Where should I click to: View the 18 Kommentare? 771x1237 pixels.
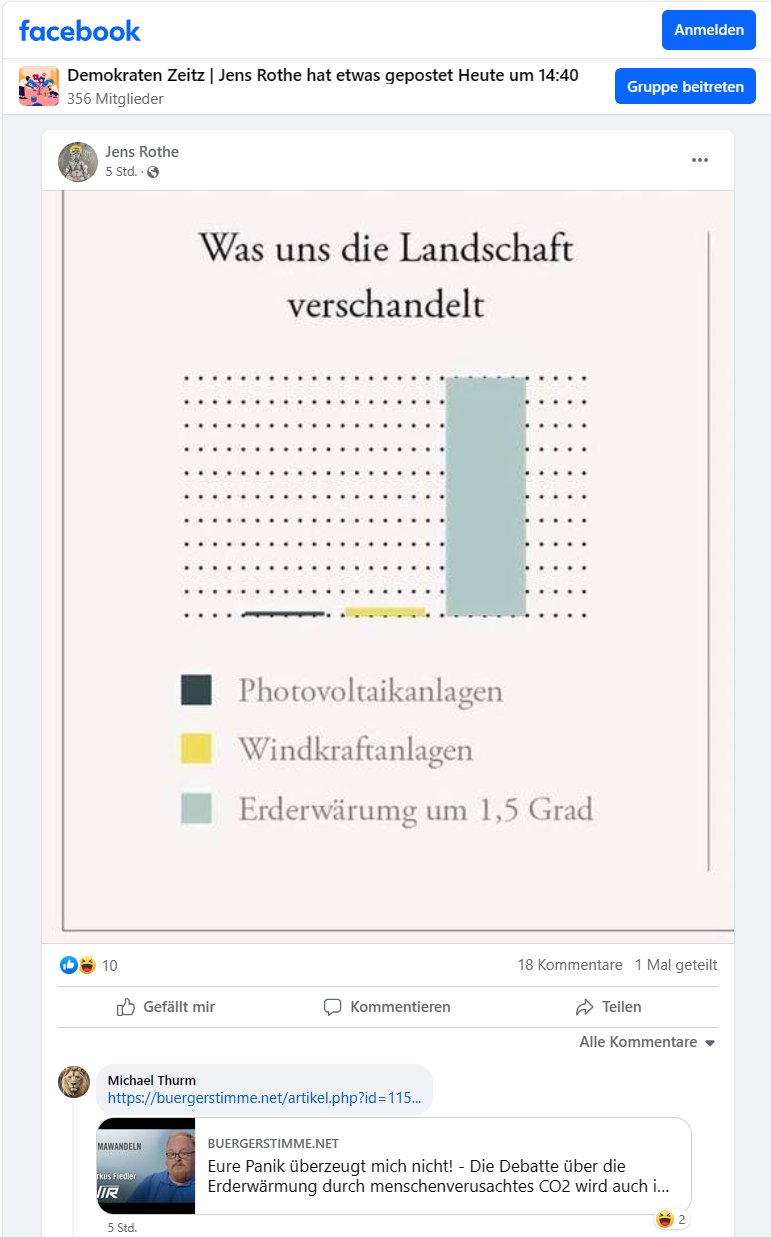570,965
